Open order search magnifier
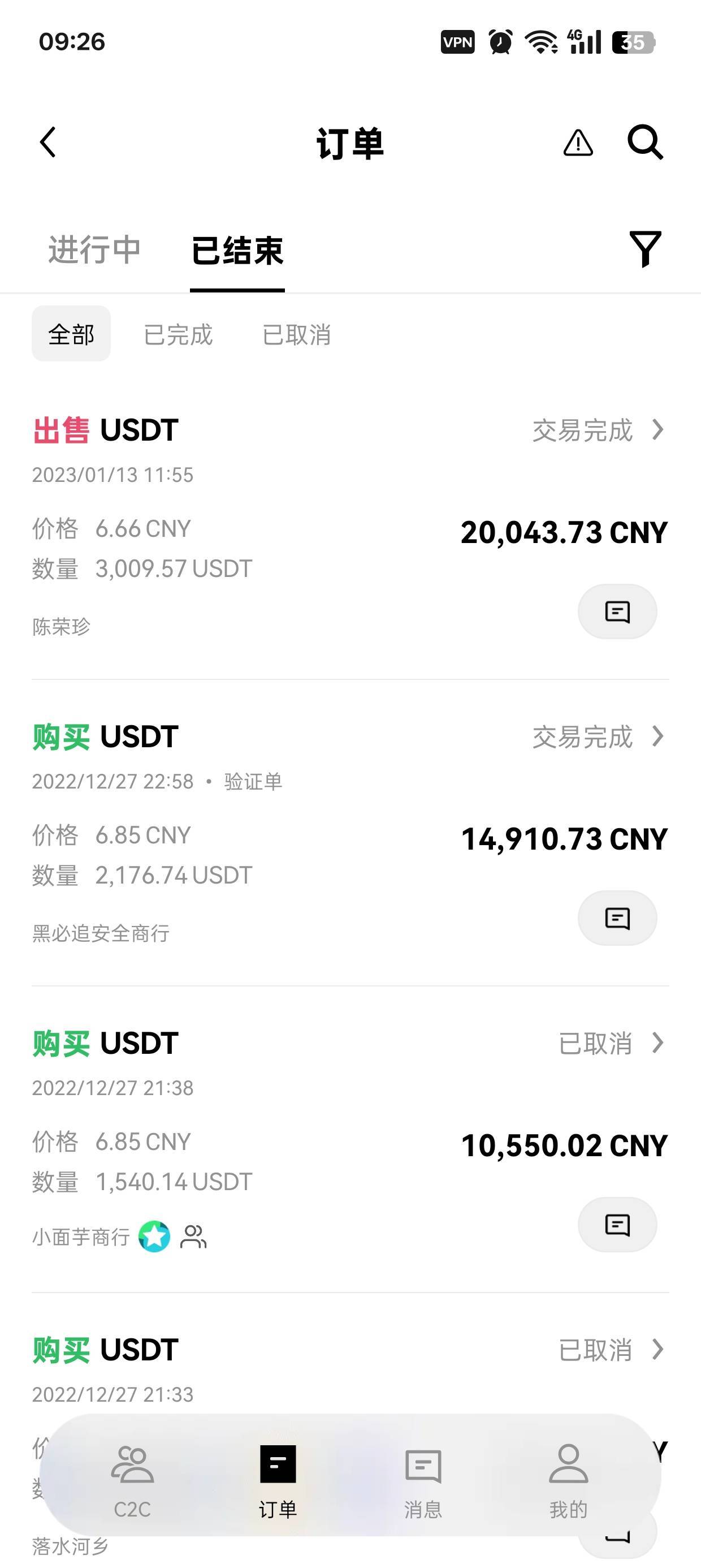This screenshot has height=1568, width=701. tap(645, 143)
